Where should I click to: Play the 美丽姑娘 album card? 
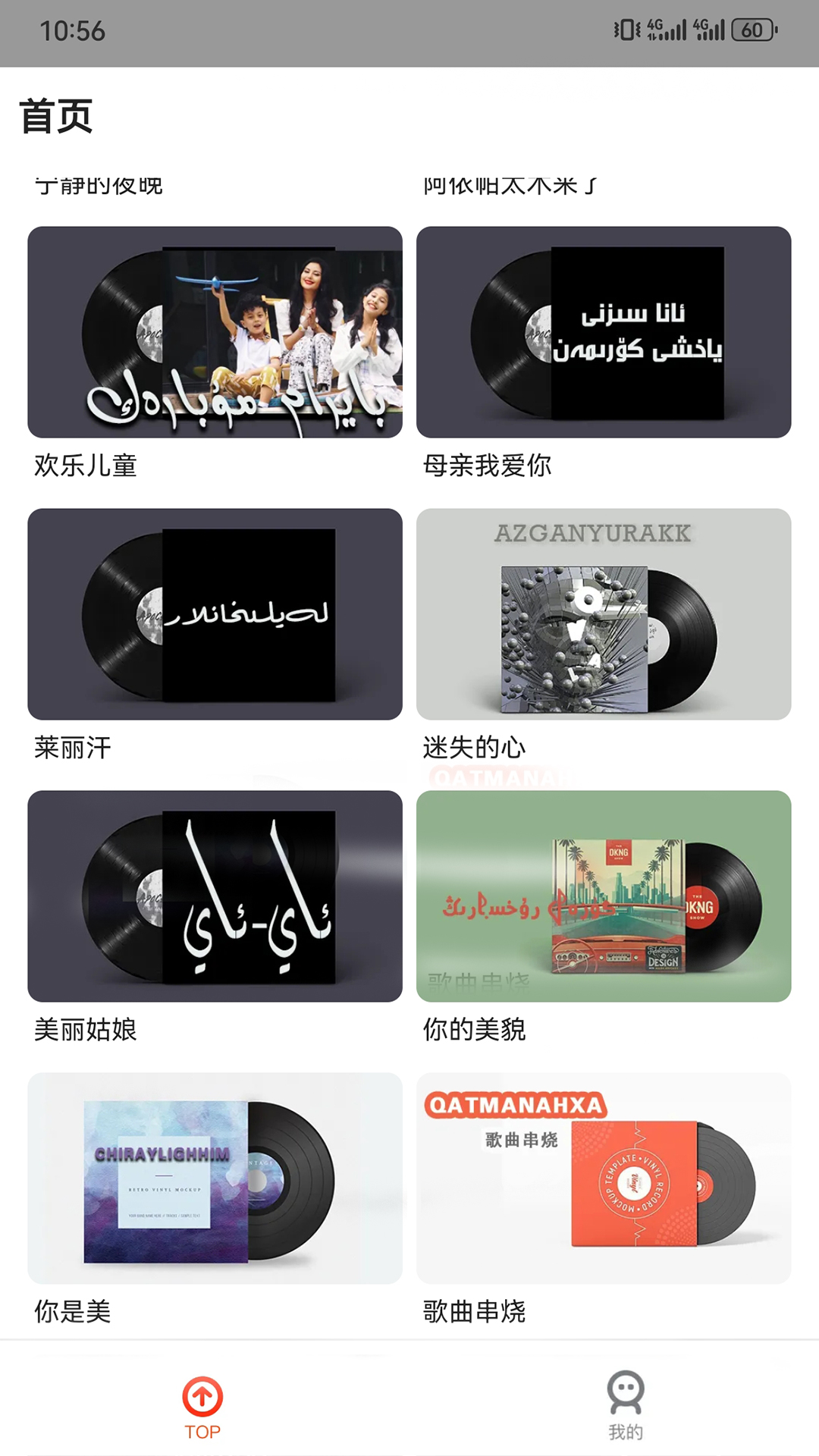[x=215, y=896]
